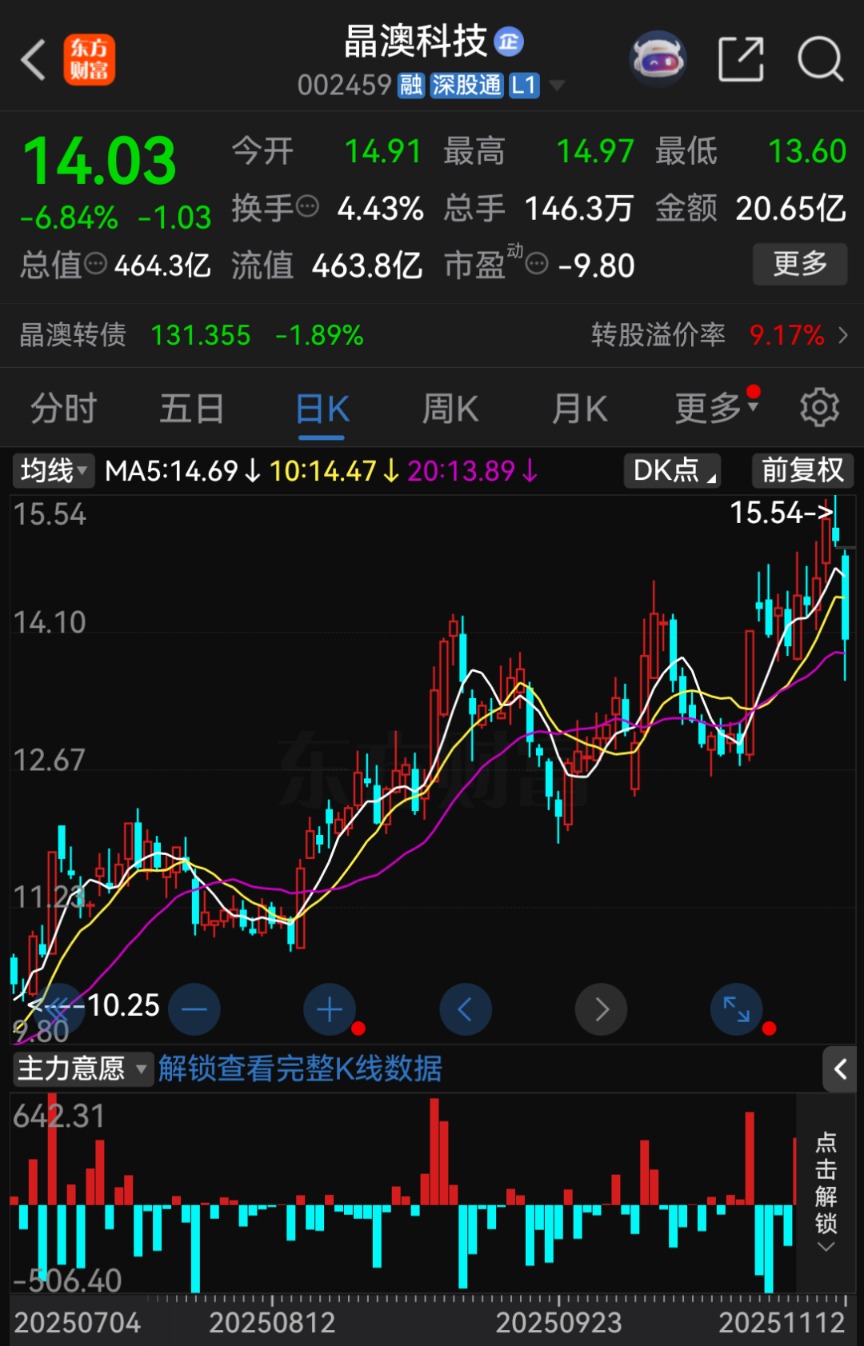Open the robot assistant icon
The width and height of the screenshot is (864, 1346).
coord(657,60)
